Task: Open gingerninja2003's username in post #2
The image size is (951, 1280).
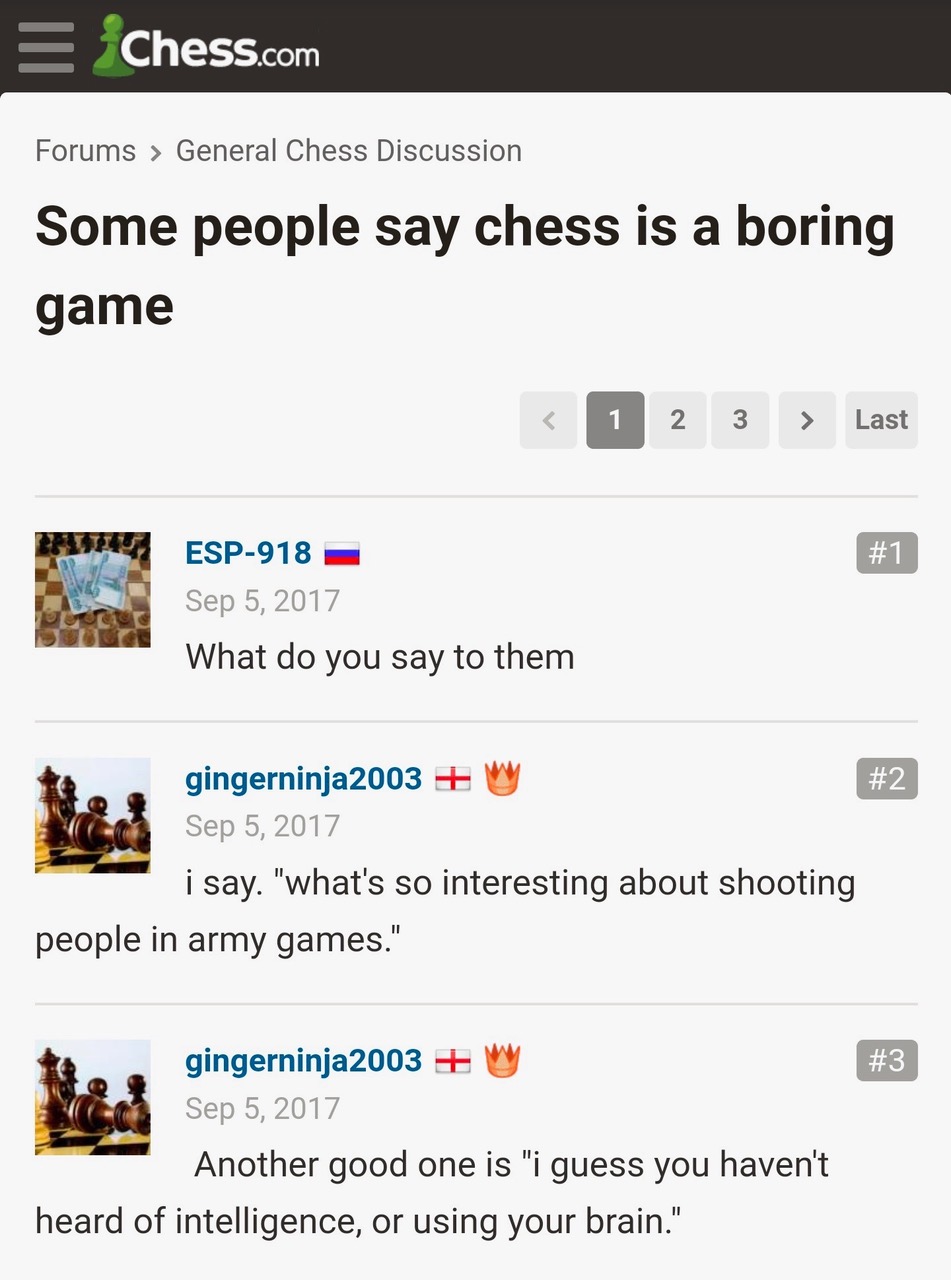Action: coord(303,778)
